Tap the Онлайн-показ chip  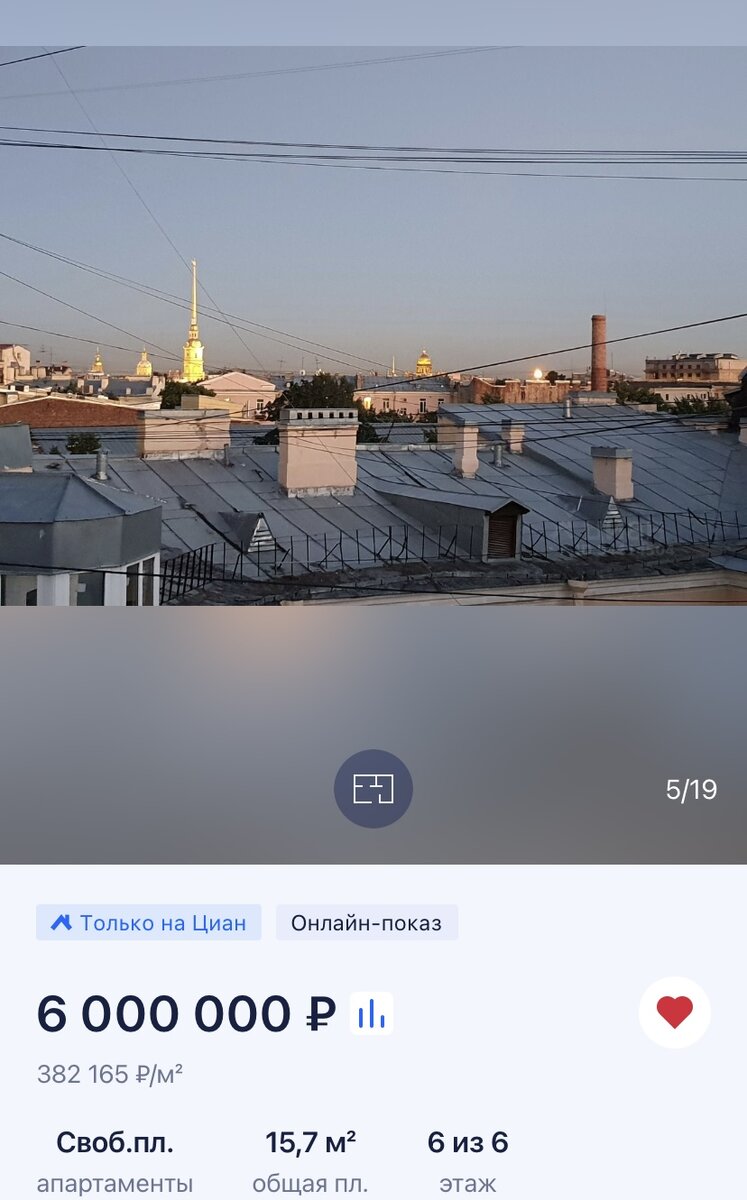point(367,923)
